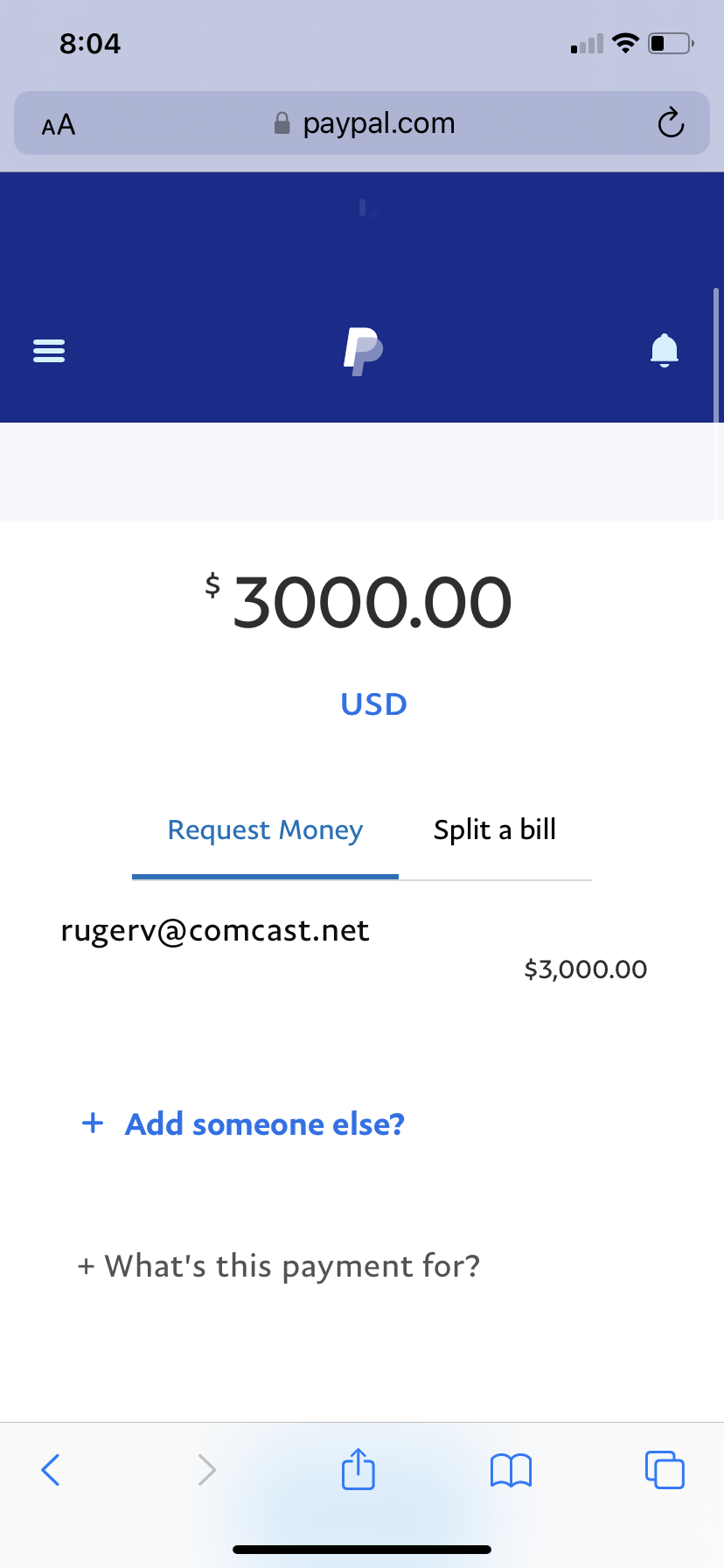
Task: Open Safari reader AA options
Action: (x=59, y=125)
